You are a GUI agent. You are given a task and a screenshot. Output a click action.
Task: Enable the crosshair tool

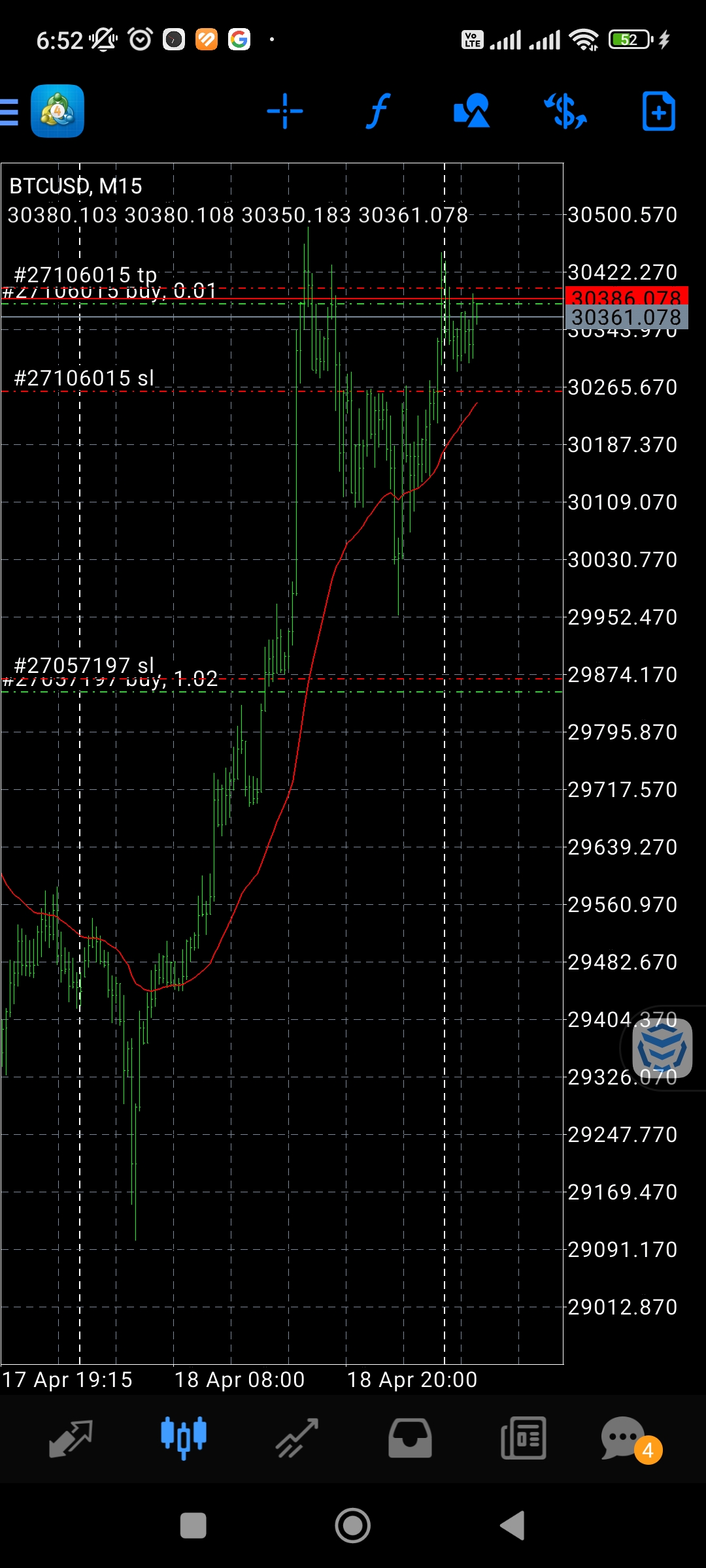coord(285,112)
